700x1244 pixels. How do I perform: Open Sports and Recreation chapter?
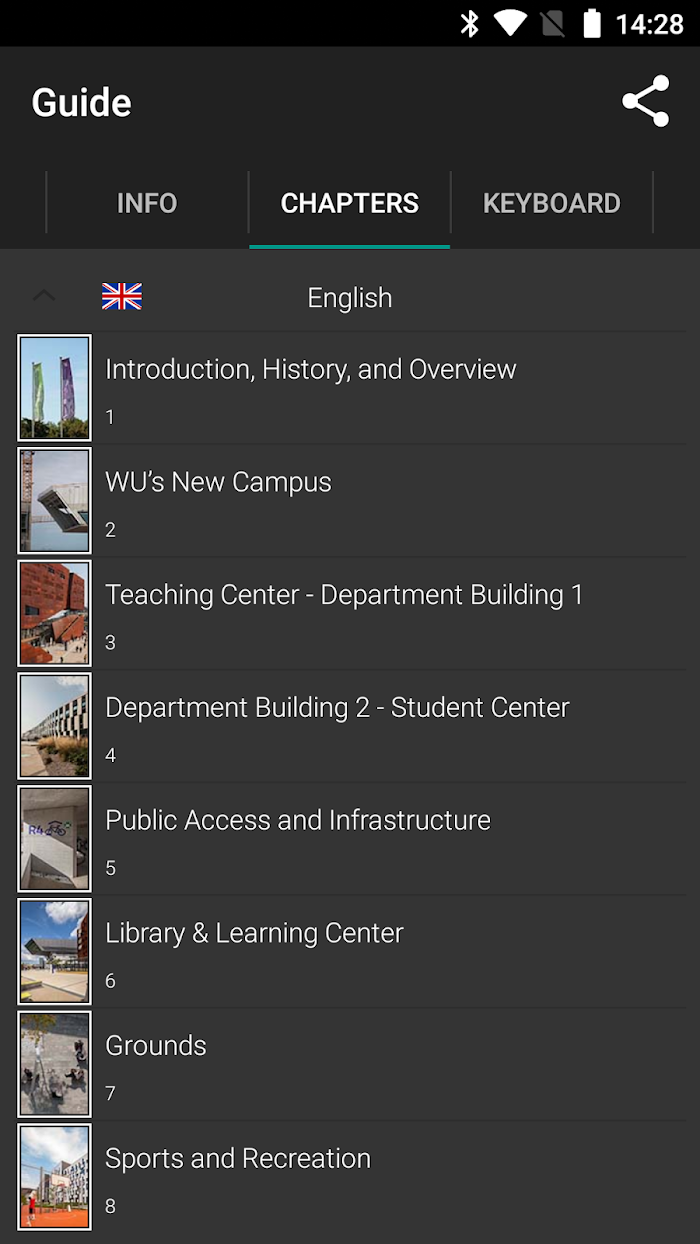[350, 1178]
